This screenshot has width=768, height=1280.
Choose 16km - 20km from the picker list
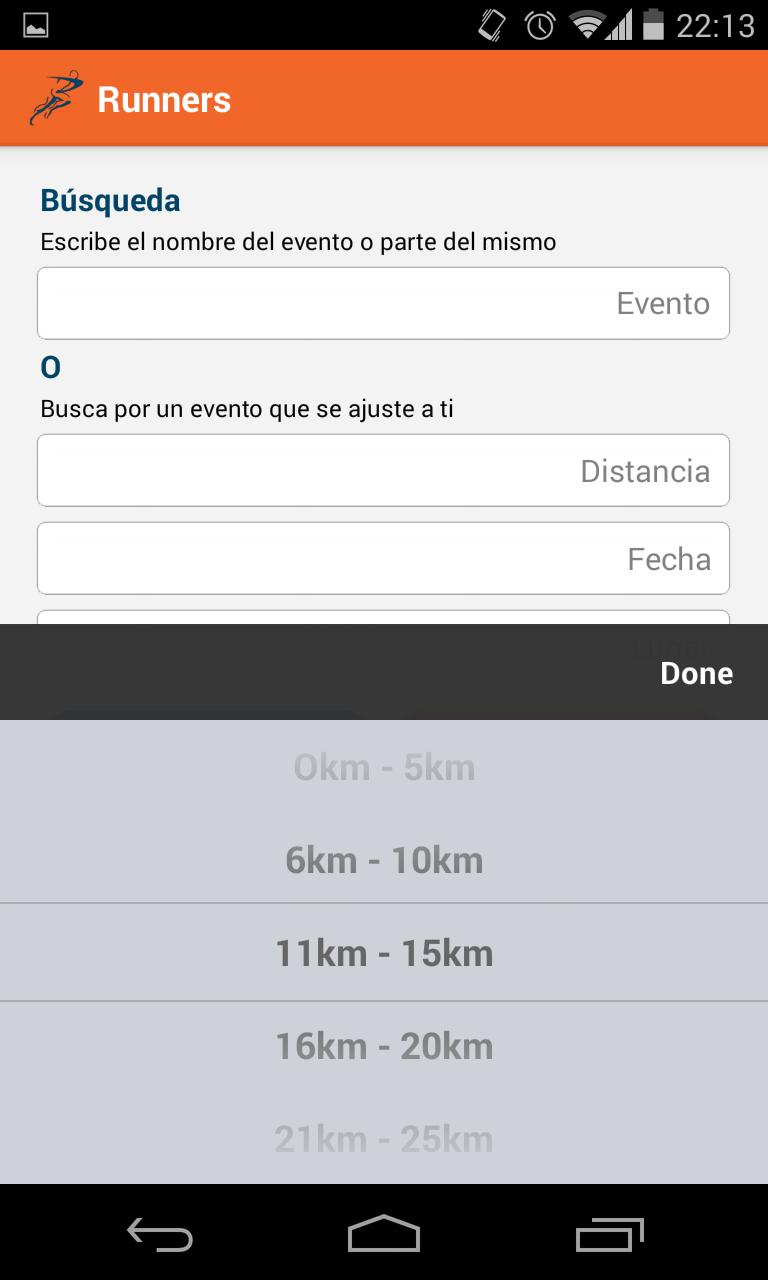point(384,1045)
